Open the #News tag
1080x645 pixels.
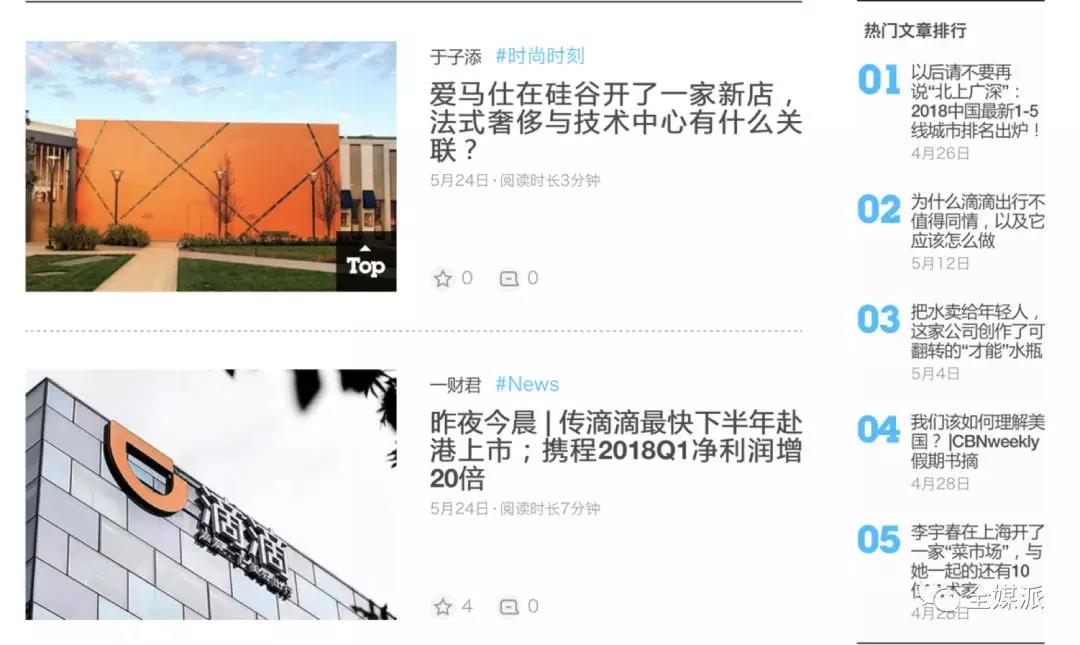(x=527, y=385)
